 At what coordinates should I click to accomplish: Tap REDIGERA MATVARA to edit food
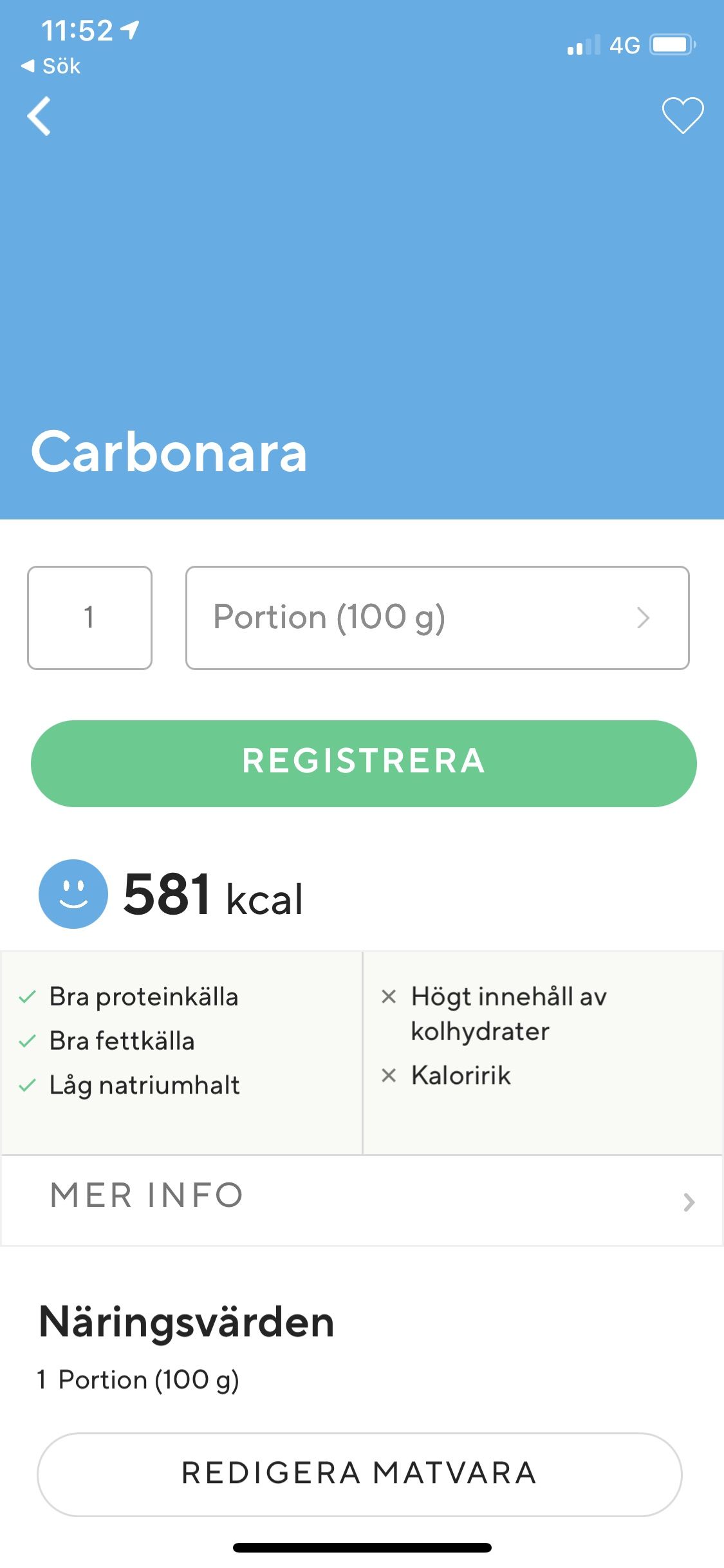tap(359, 1474)
